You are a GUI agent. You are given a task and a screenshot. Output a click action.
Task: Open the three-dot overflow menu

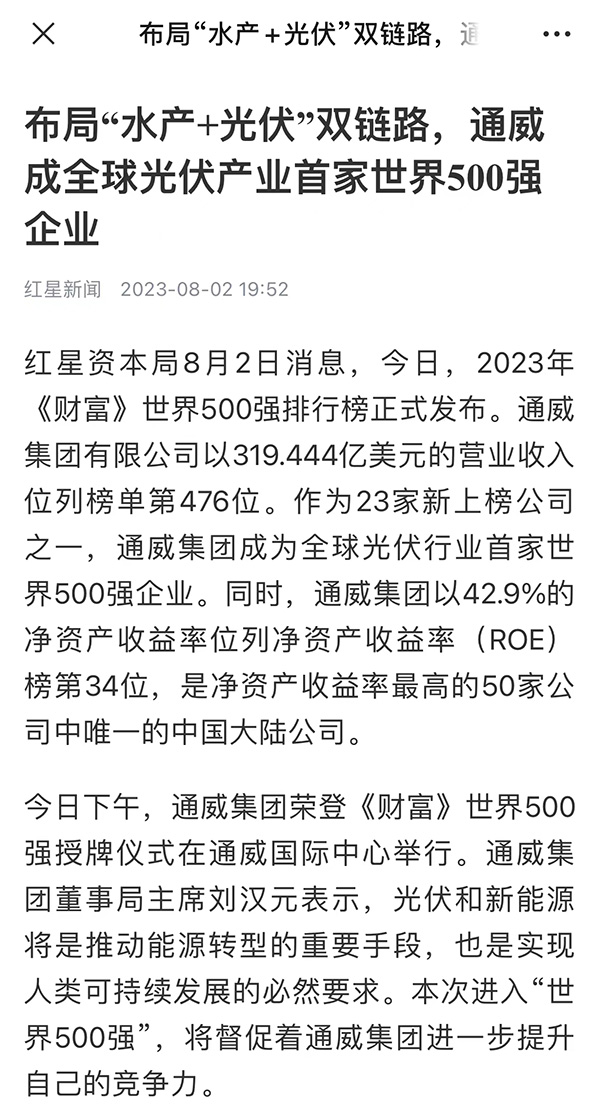click(556, 35)
